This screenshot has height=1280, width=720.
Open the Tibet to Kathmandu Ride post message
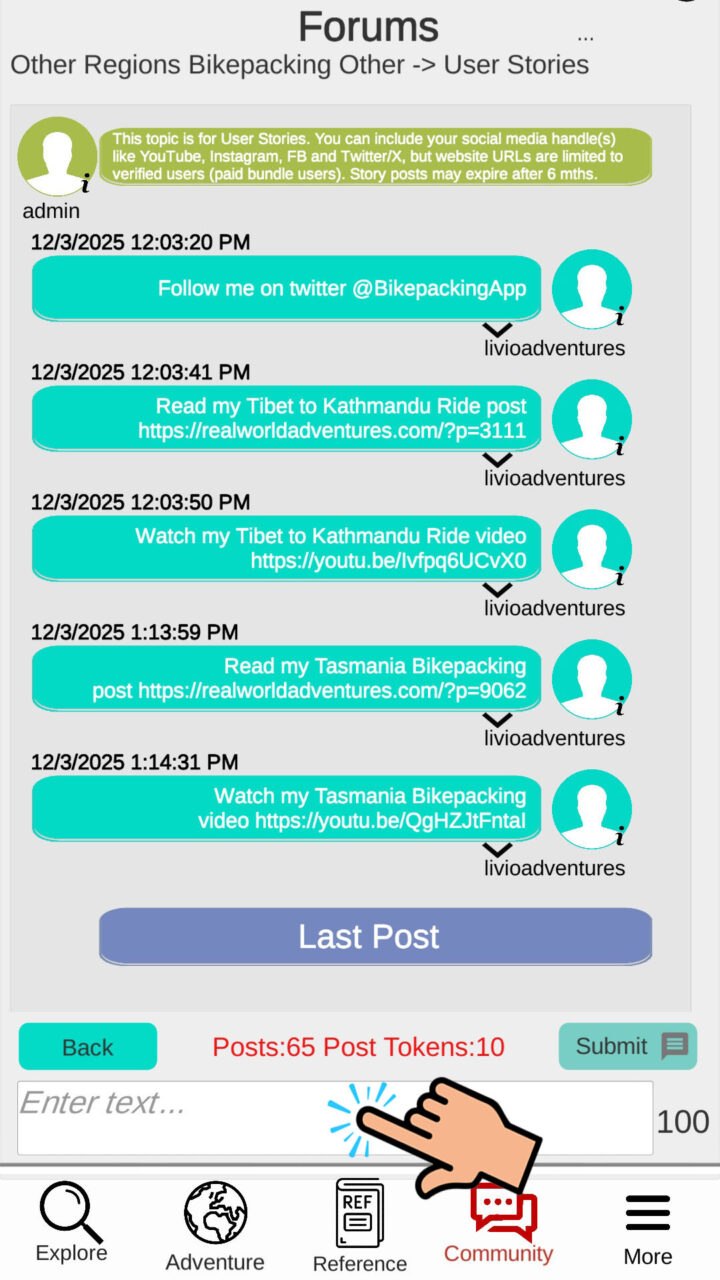click(x=286, y=419)
